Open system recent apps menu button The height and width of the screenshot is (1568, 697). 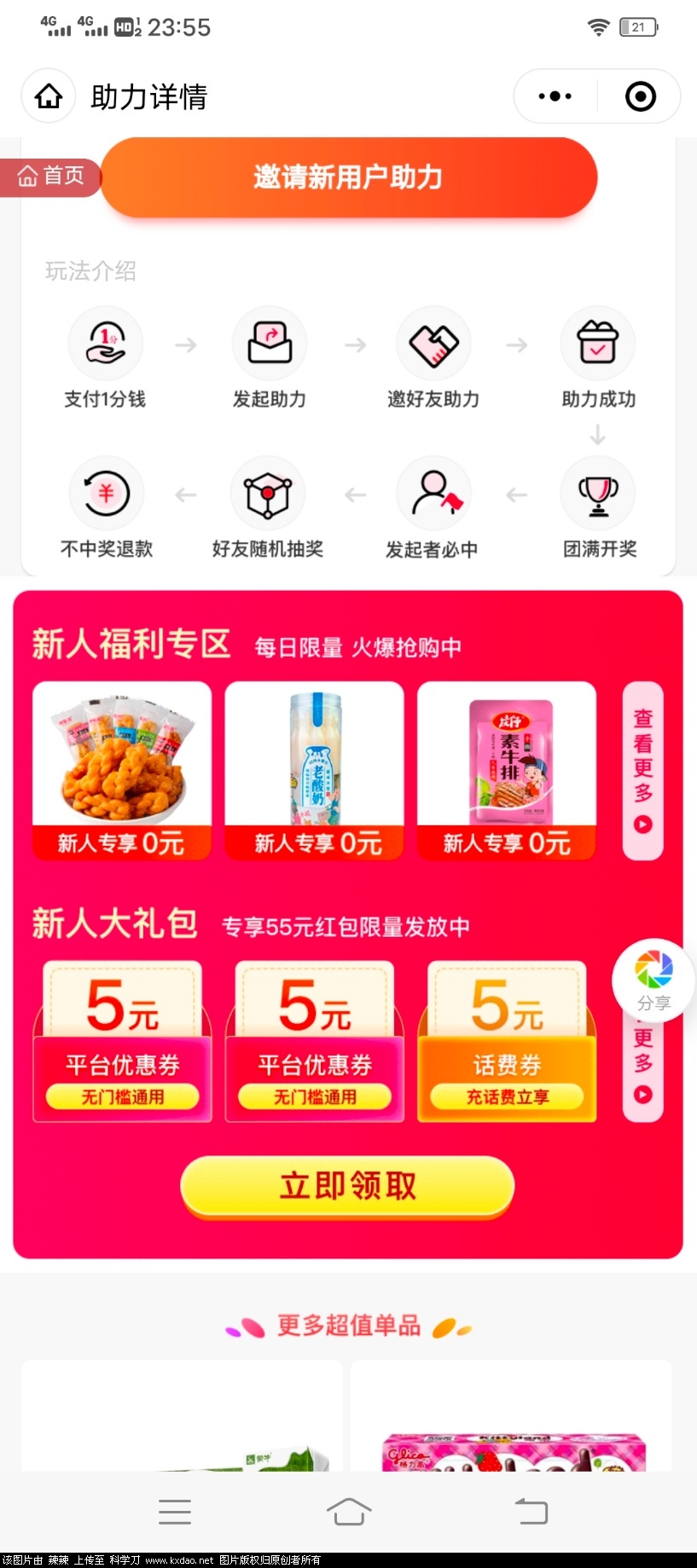coord(175,1512)
